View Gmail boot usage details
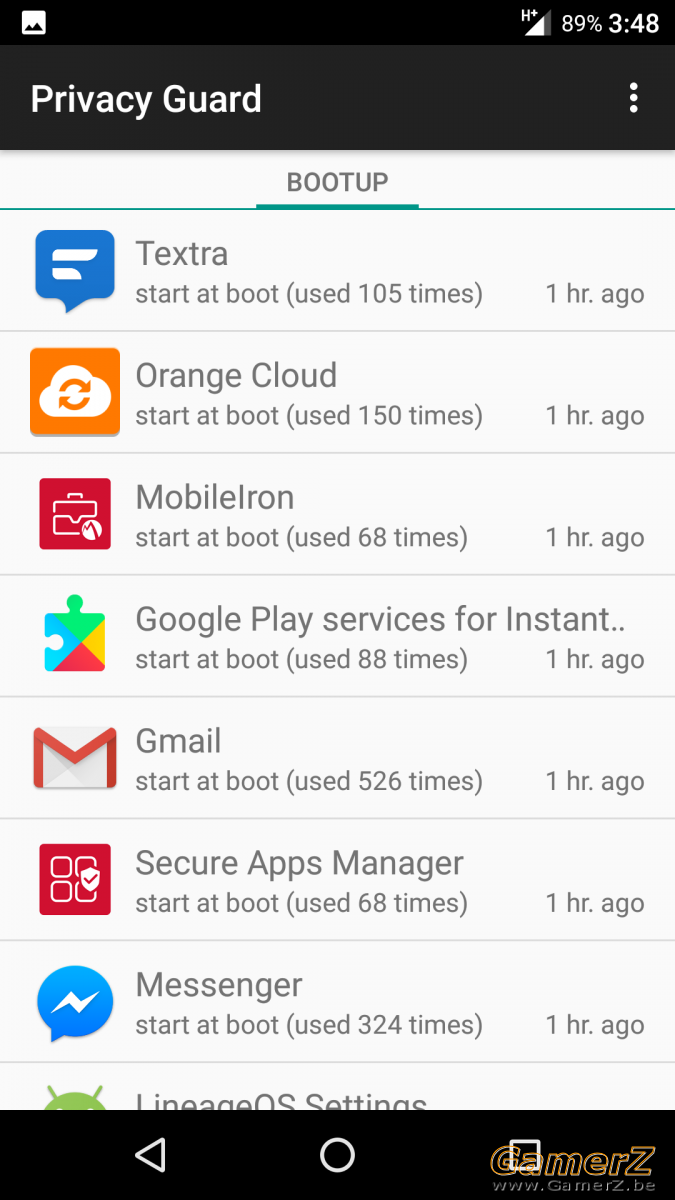675x1200 pixels. (337, 759)
